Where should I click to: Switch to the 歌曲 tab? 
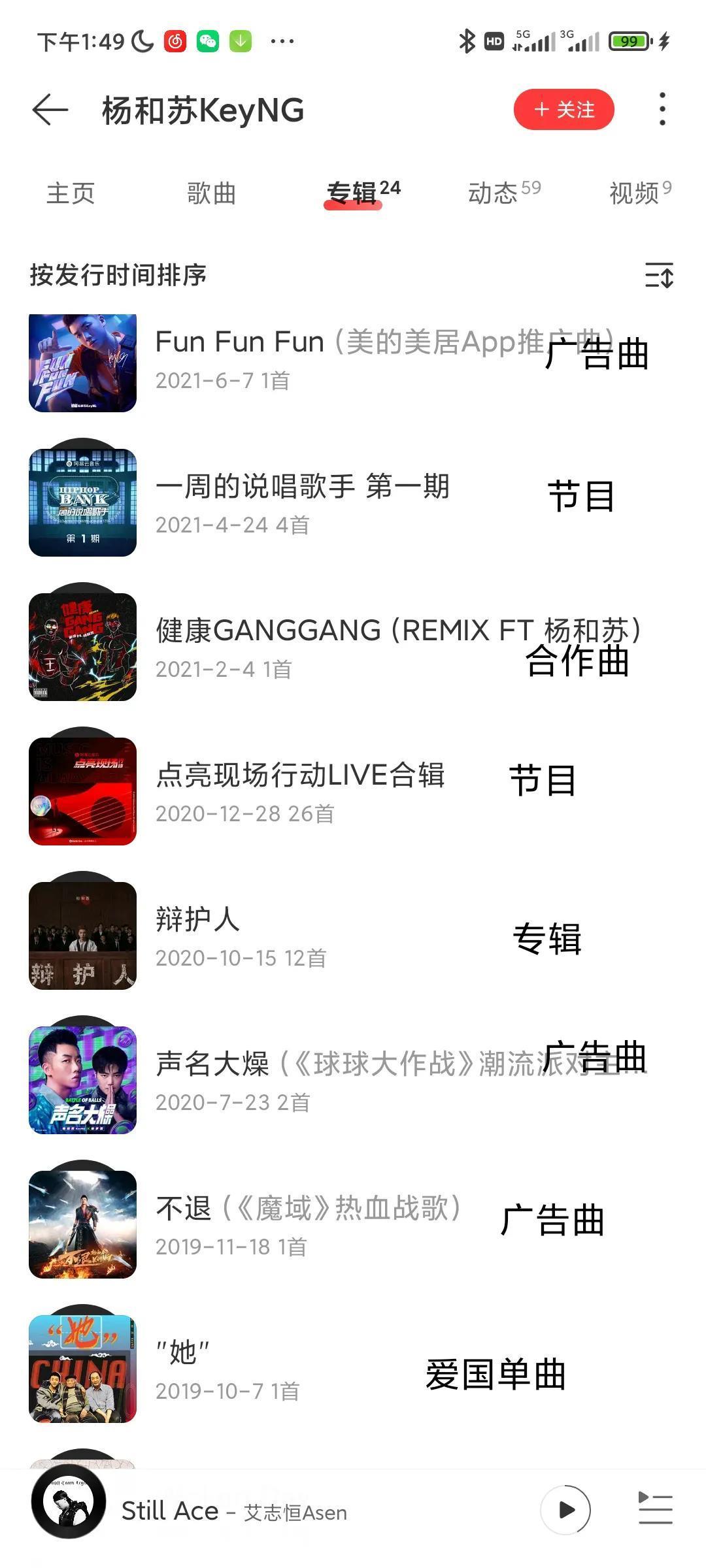tap(211, 193)
